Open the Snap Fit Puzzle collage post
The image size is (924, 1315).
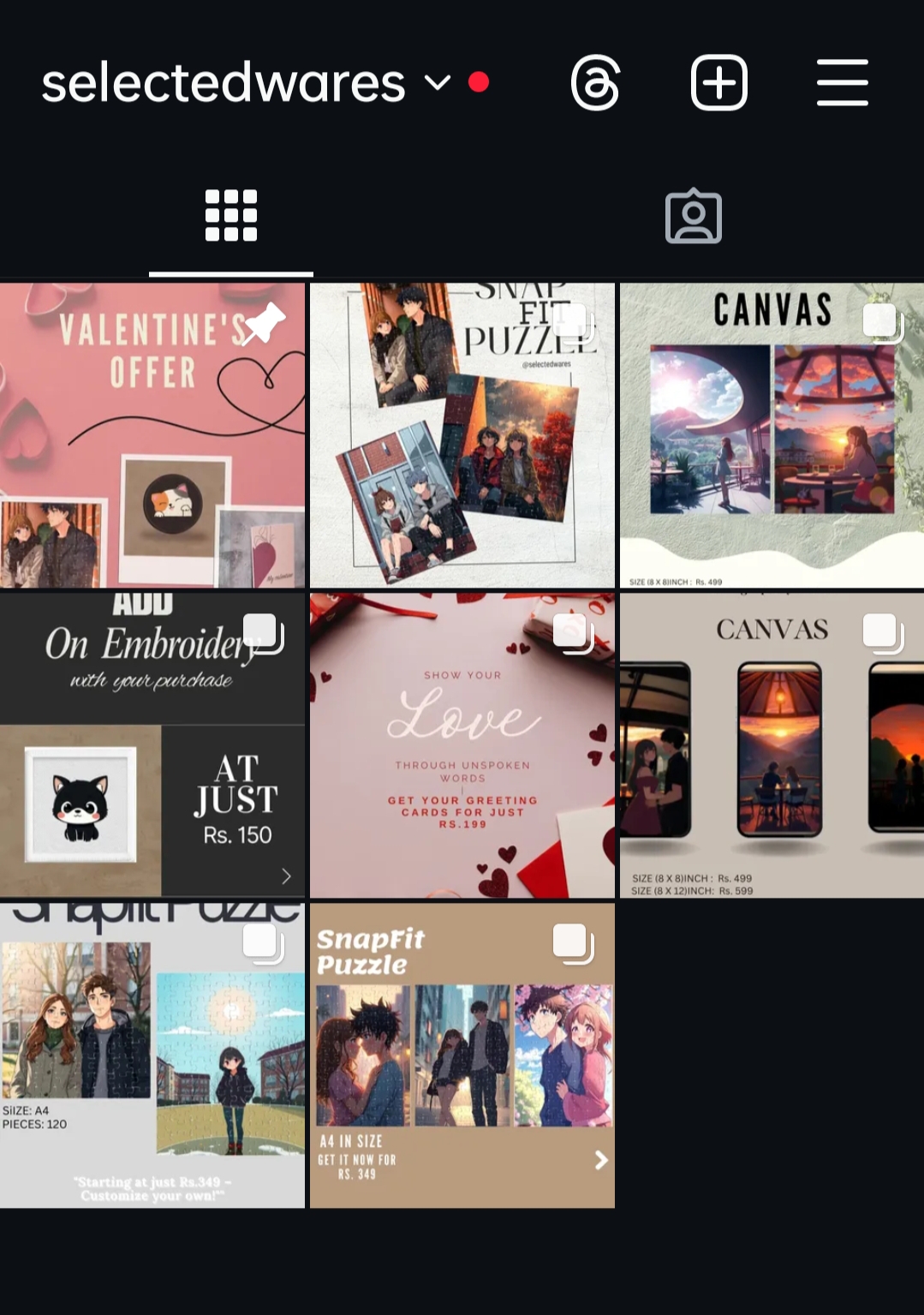click(462, 435)
